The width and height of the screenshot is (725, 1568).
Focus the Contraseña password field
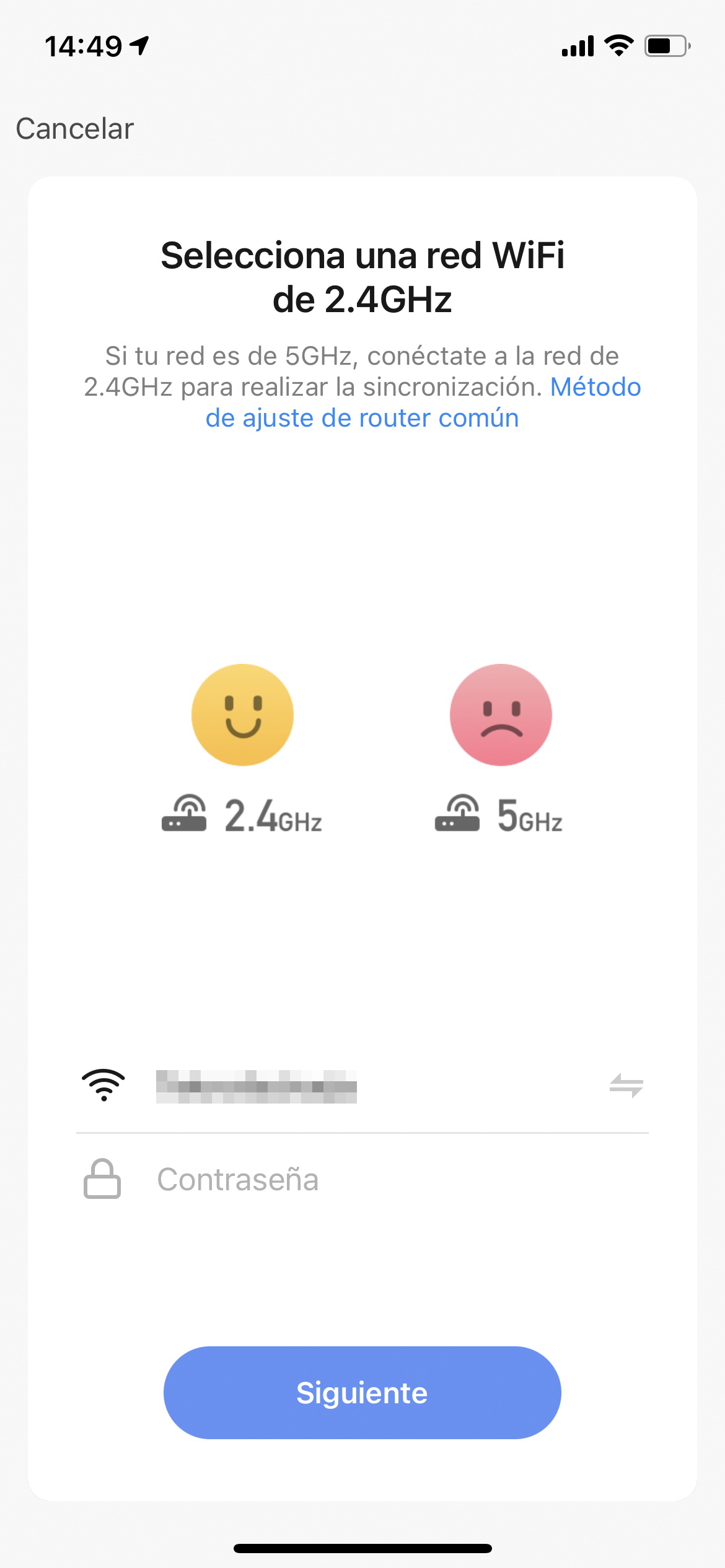[372, 1179]
